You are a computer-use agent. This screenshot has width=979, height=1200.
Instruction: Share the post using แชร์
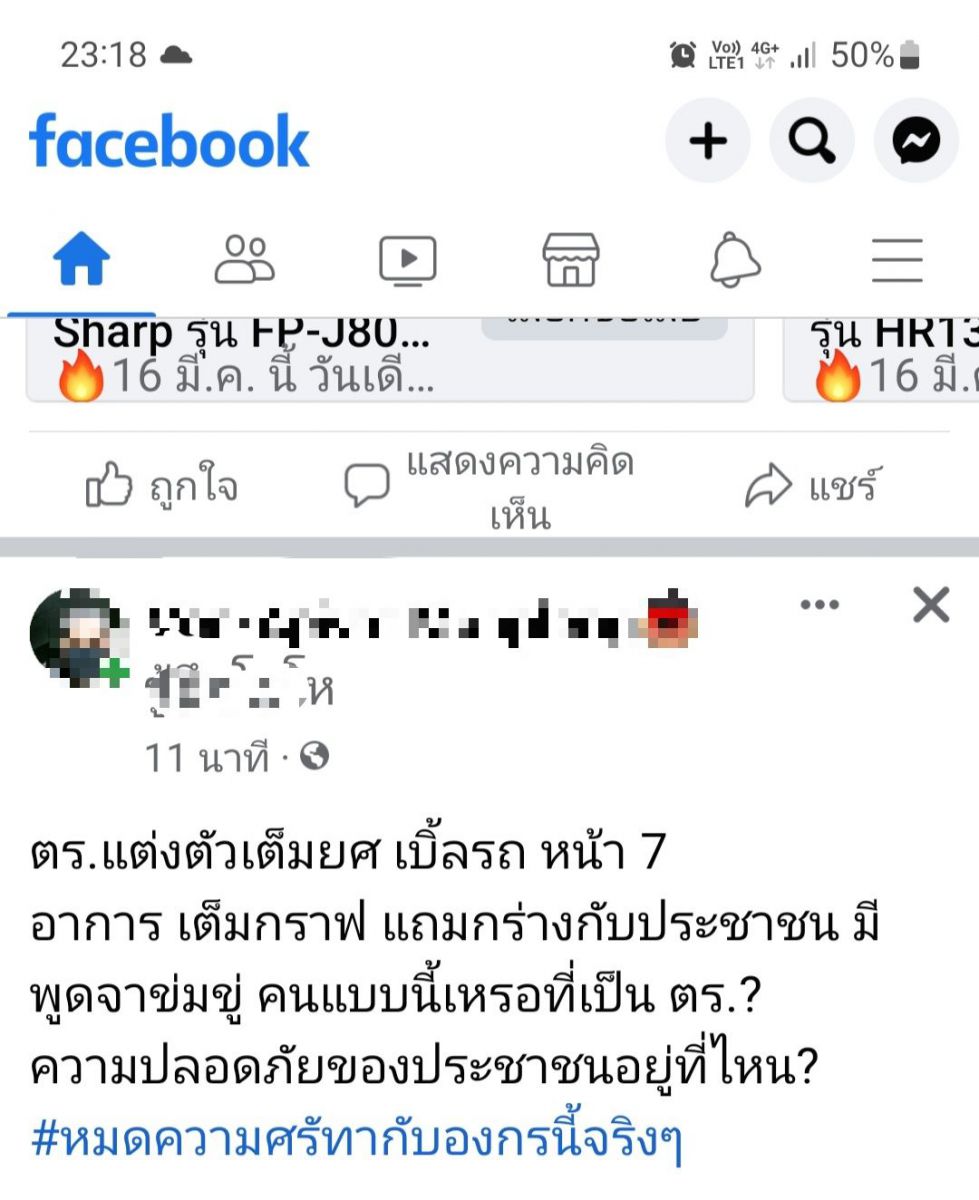point(812,488)
